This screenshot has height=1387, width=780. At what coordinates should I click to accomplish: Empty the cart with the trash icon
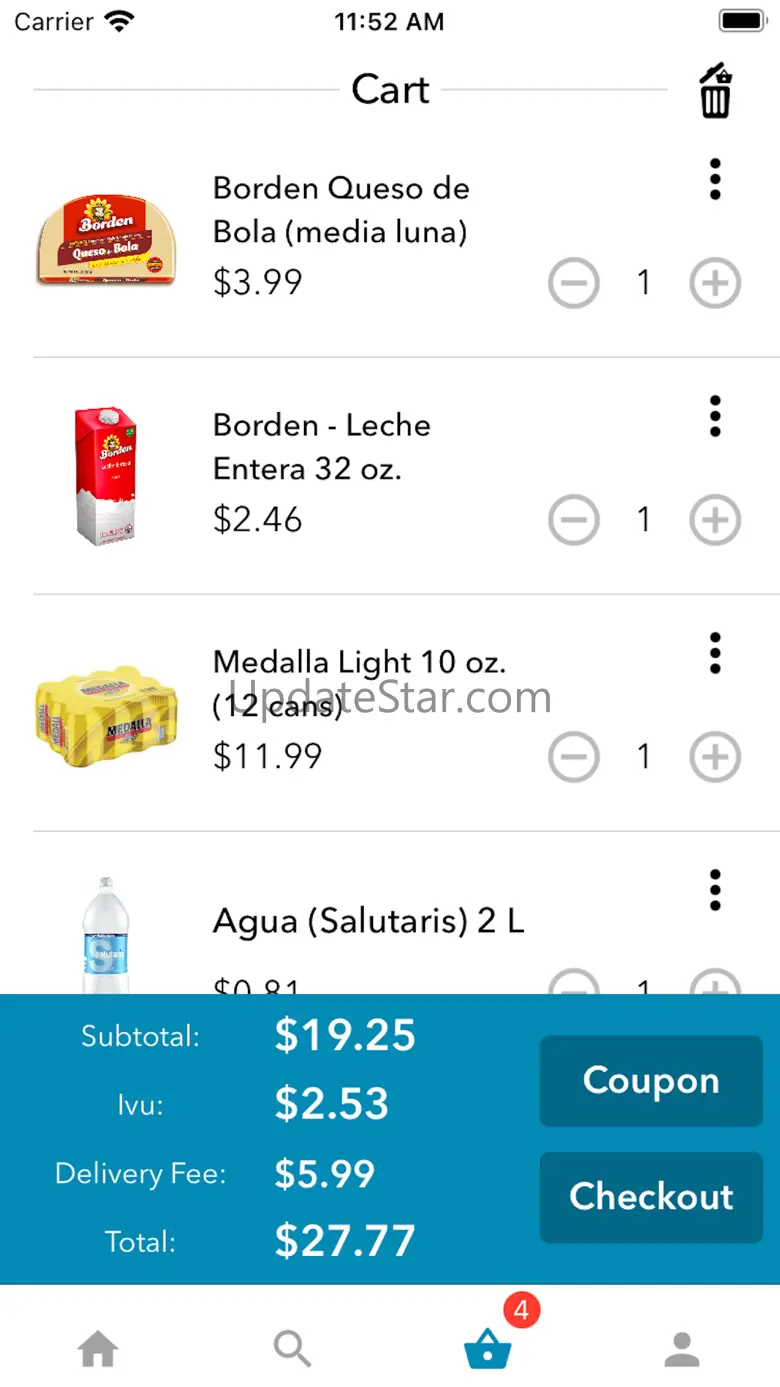click(x=715, y=92)
